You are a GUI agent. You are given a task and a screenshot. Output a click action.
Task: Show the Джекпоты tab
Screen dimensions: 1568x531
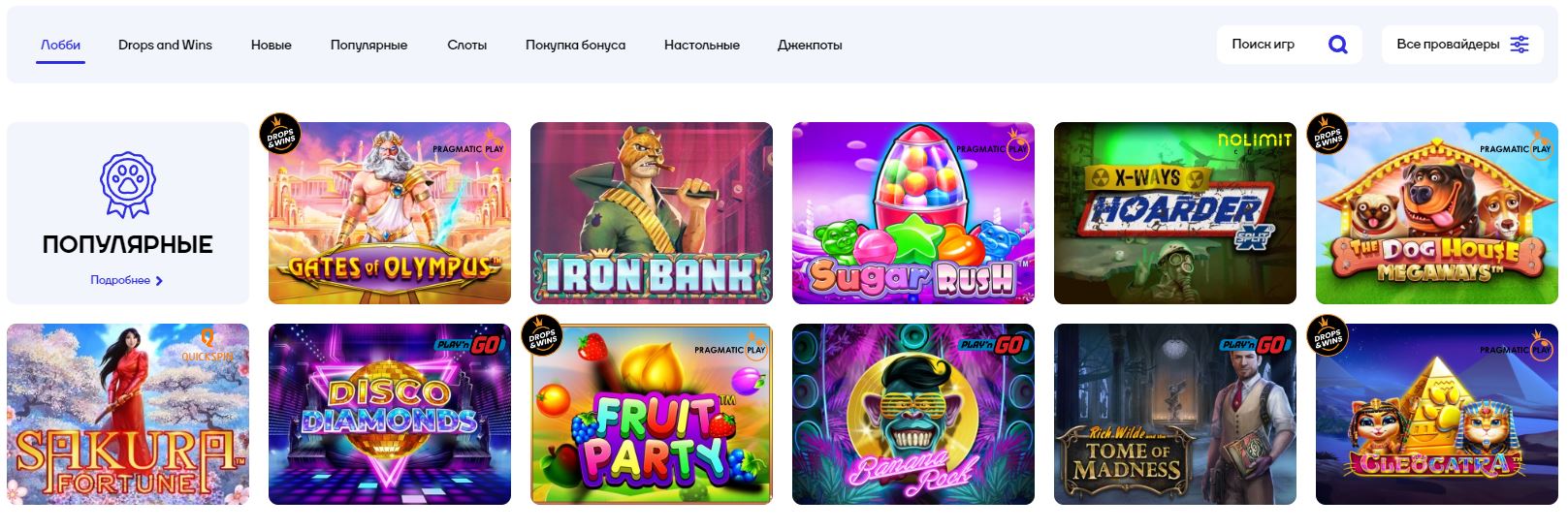pyautogui.click(x=810, y=45)
